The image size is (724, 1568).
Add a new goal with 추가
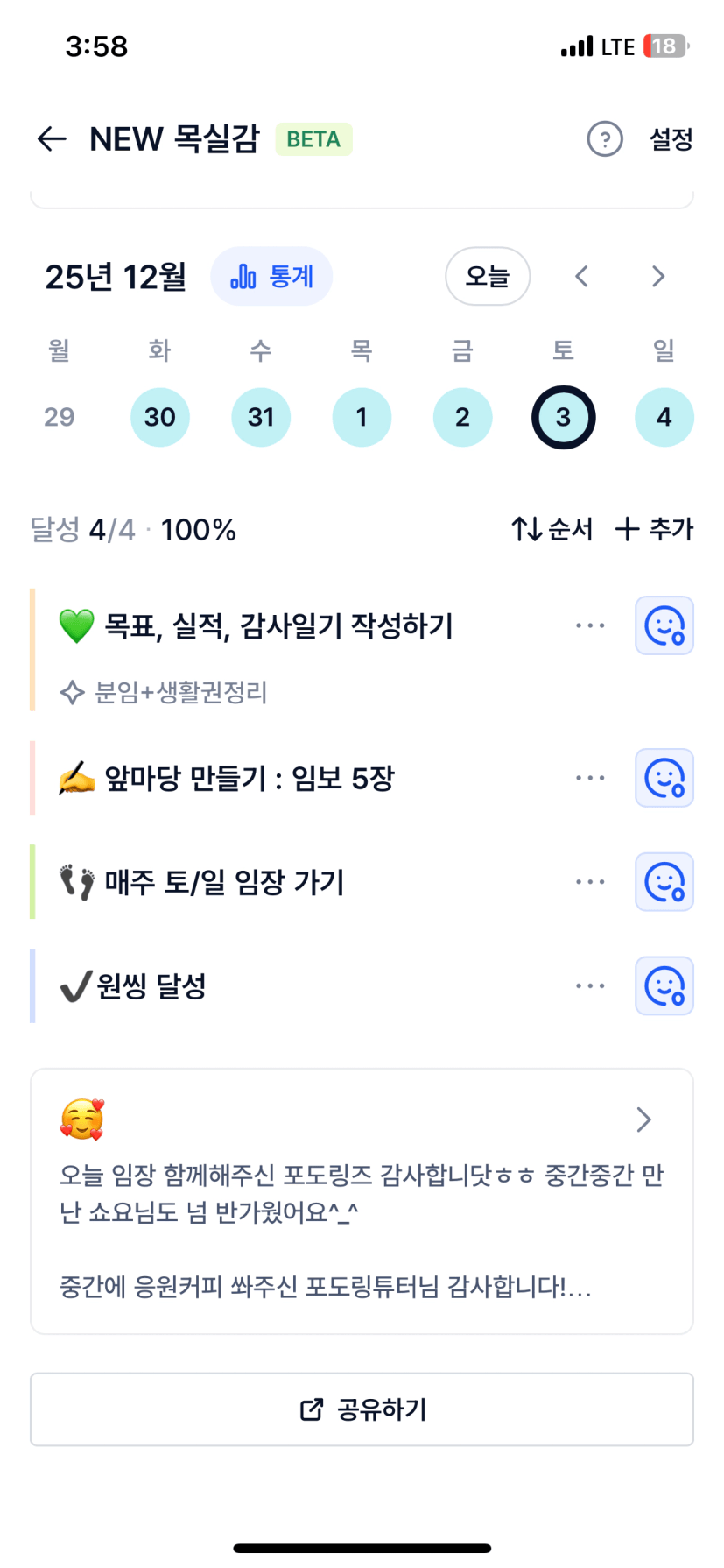(654, 529)
